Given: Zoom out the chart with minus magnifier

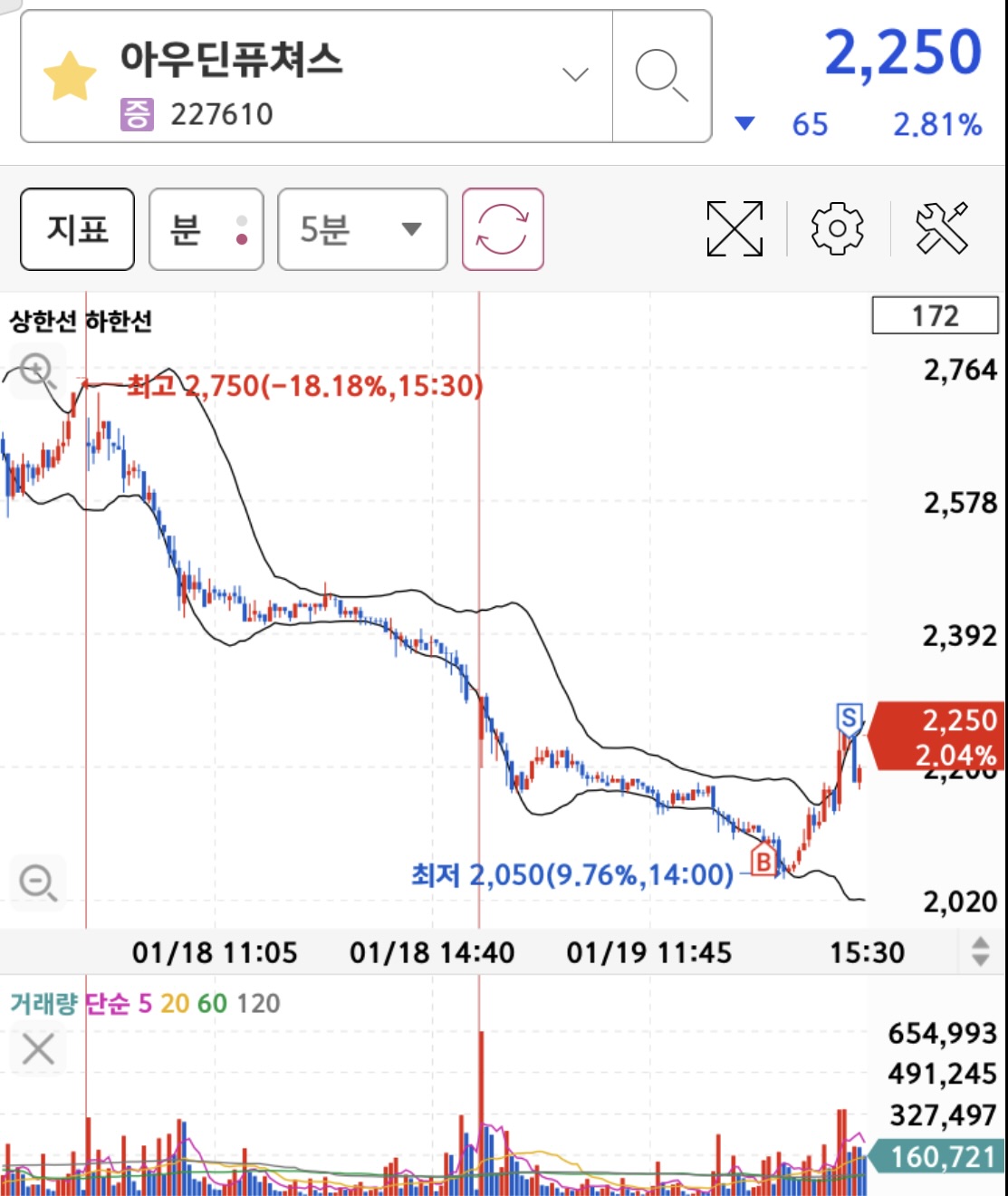Looking at the screenshot, I should coord(38,882).
